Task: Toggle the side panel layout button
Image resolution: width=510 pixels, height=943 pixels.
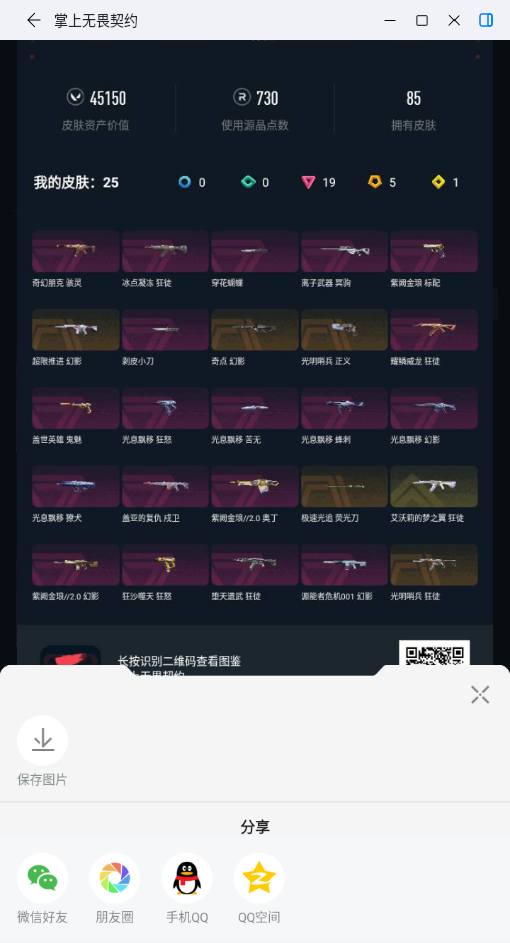Action: pyautogui.click(x=486, y=20)
